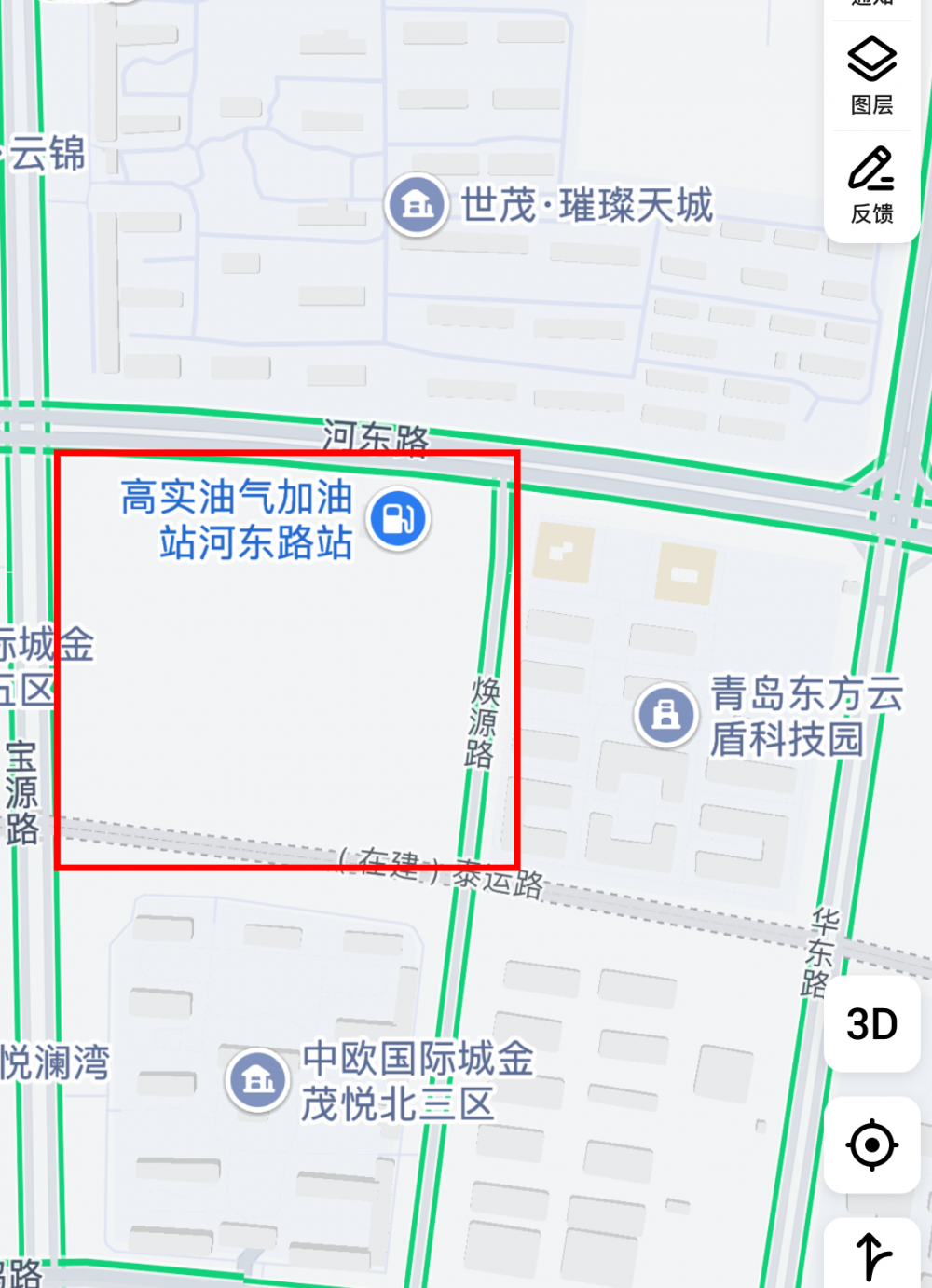
Task: Center the map on my location
Action: (871, 1144)
